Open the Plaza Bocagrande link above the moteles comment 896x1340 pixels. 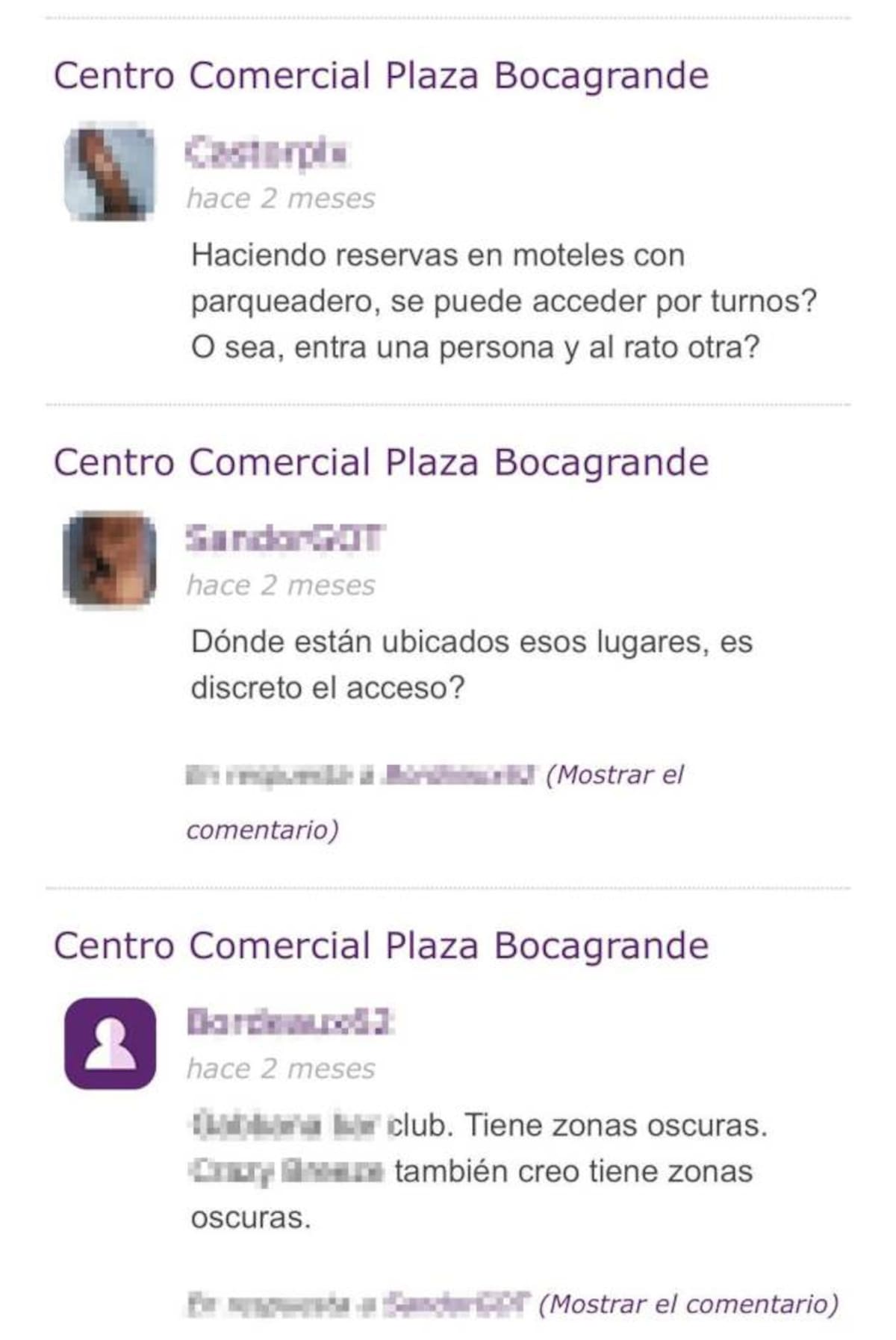pyautogui.click(x=381, y=75)
